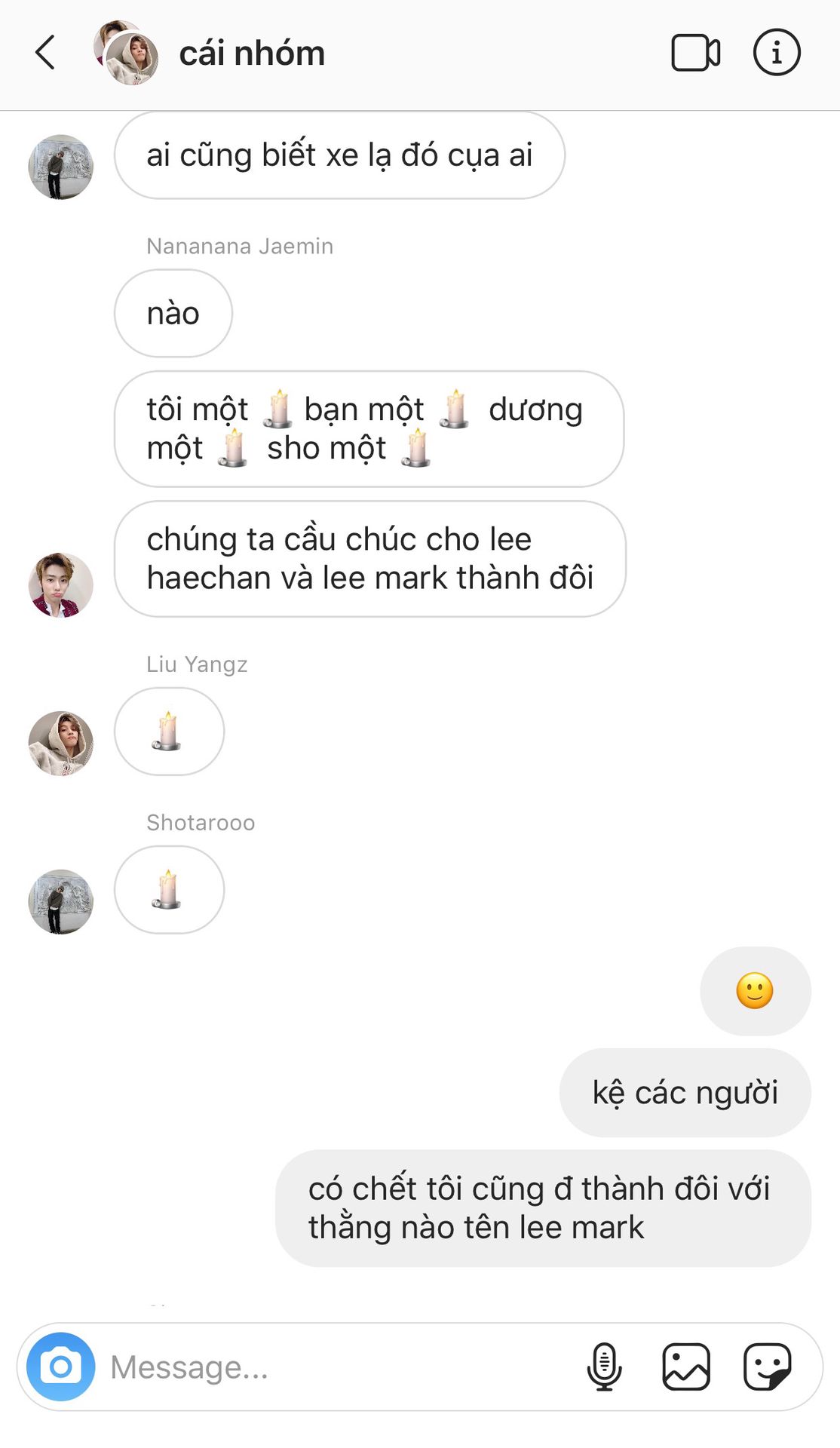Open the sticker picker
This screenshot has width=840, height=1448.
pyautogui.click(x=767, y=1367)
